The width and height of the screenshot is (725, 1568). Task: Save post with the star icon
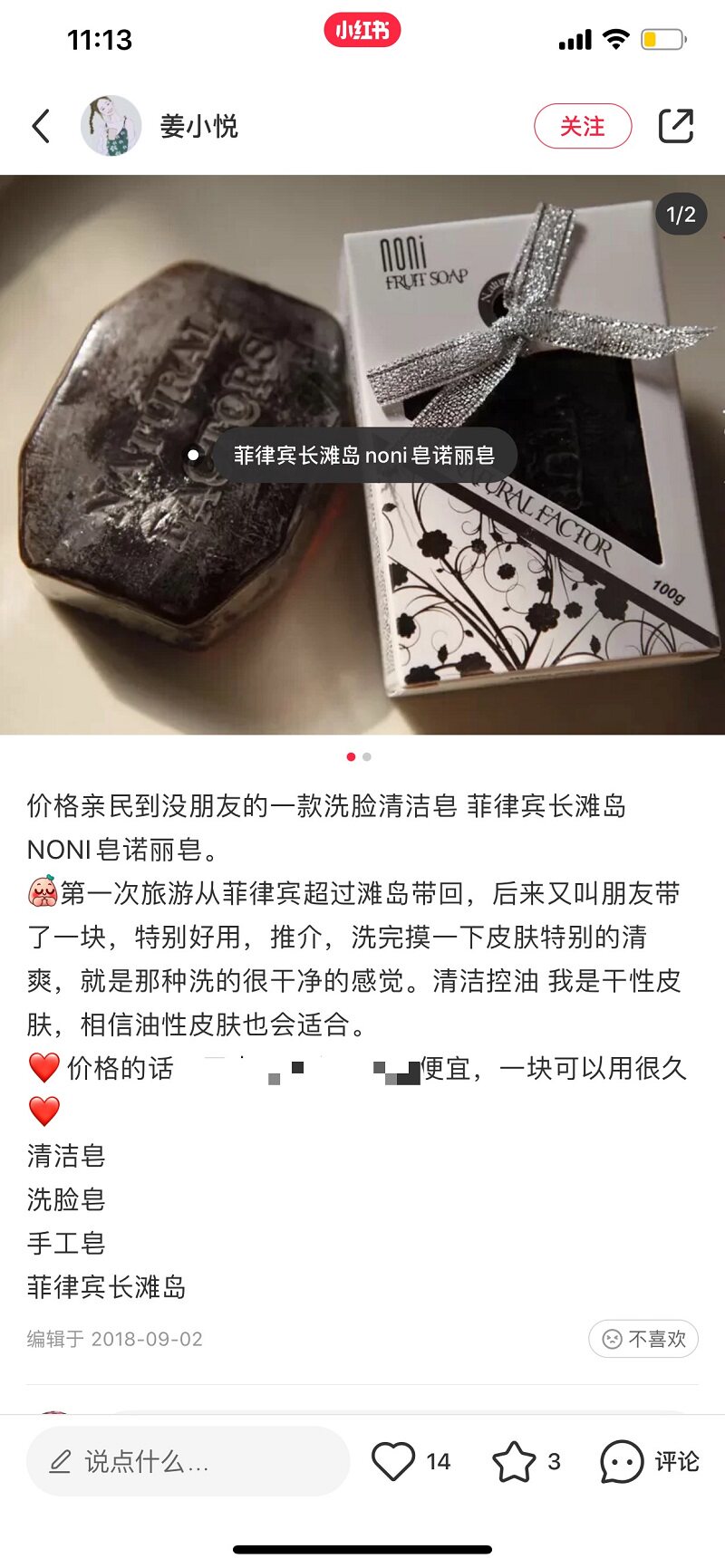point(514,1461)
